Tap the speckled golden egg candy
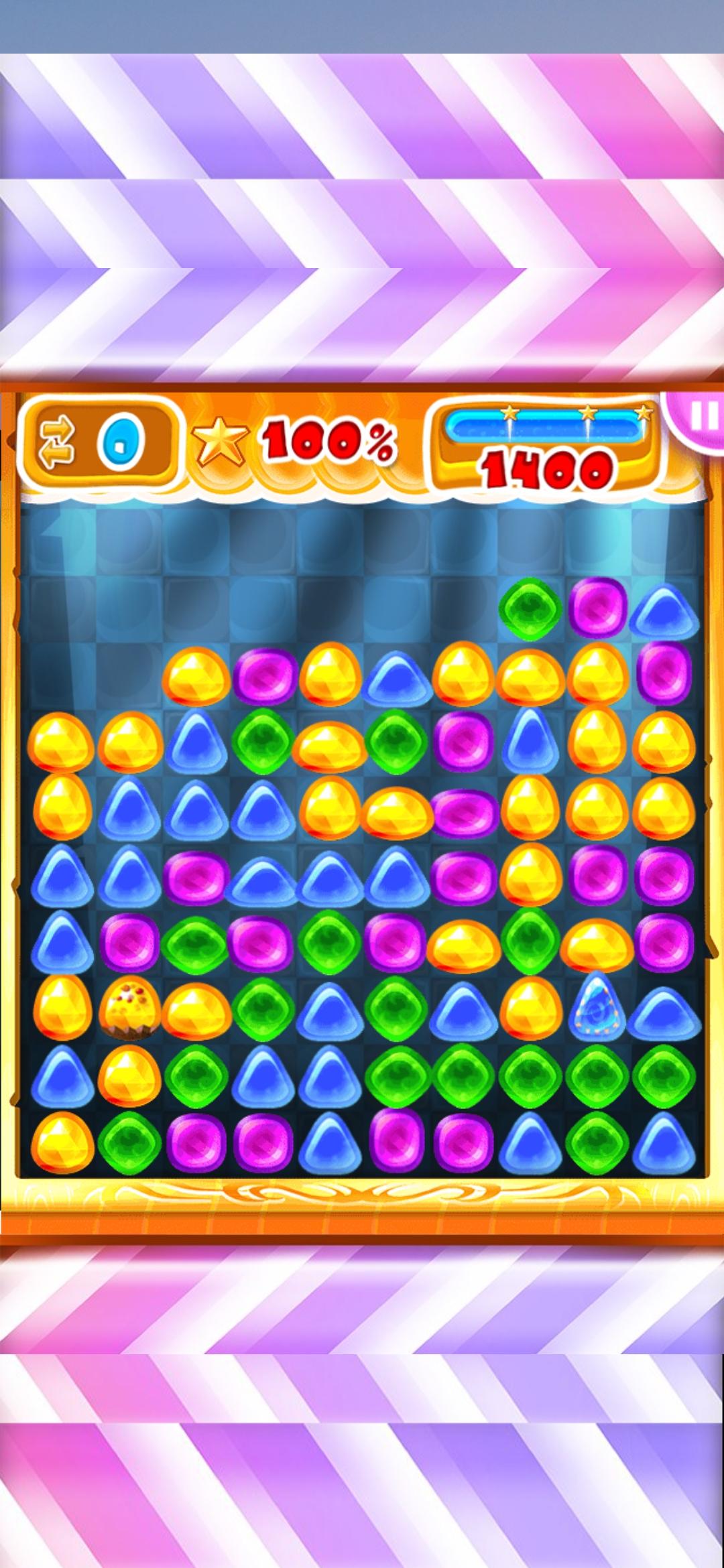Screen dimensions: 724x1568 tap(129, 1007)
